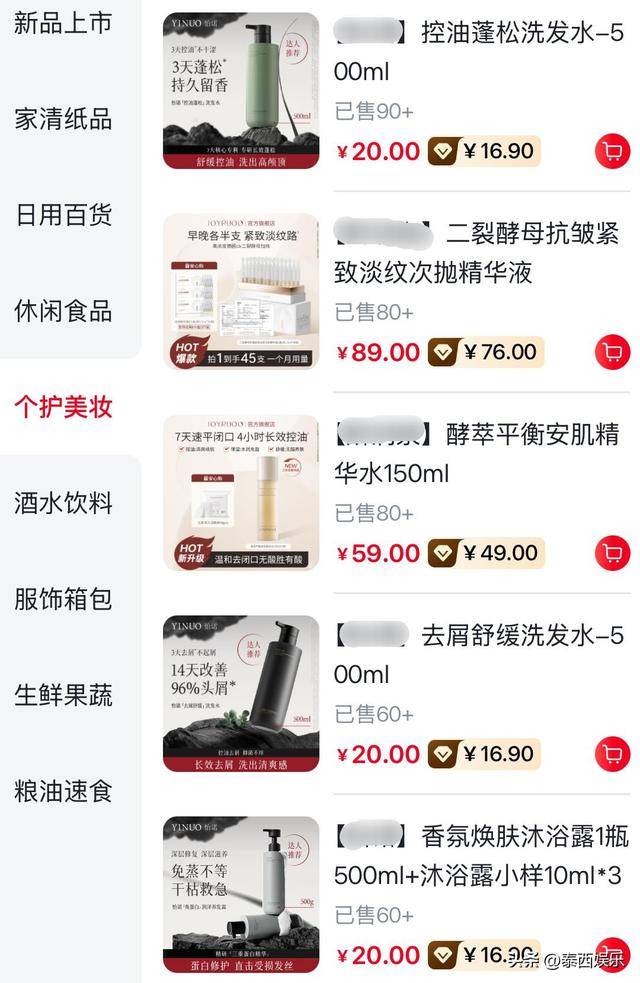This screenshot has height=983, width=640.
Task: Open the 日用百货 category
Action: pyautogui.click(x=62, y=215)
